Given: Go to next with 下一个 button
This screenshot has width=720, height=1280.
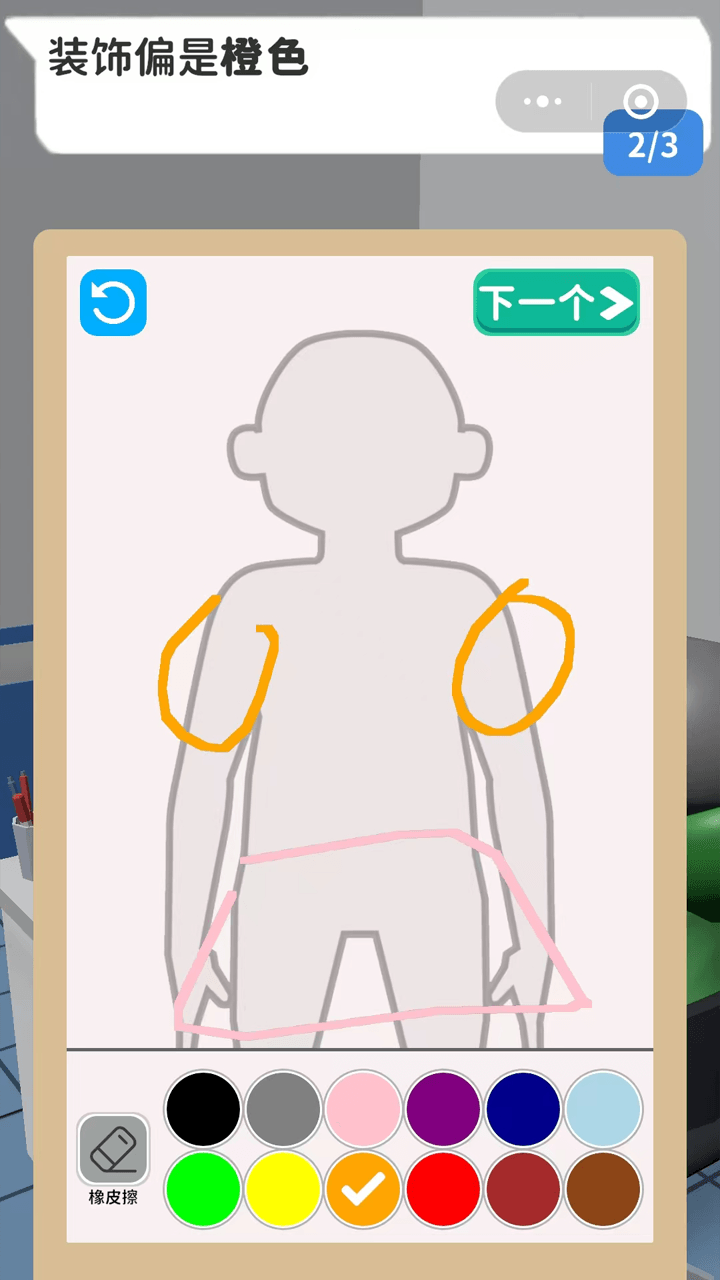Looking at the screenshot, I should (x=556, y=302).
